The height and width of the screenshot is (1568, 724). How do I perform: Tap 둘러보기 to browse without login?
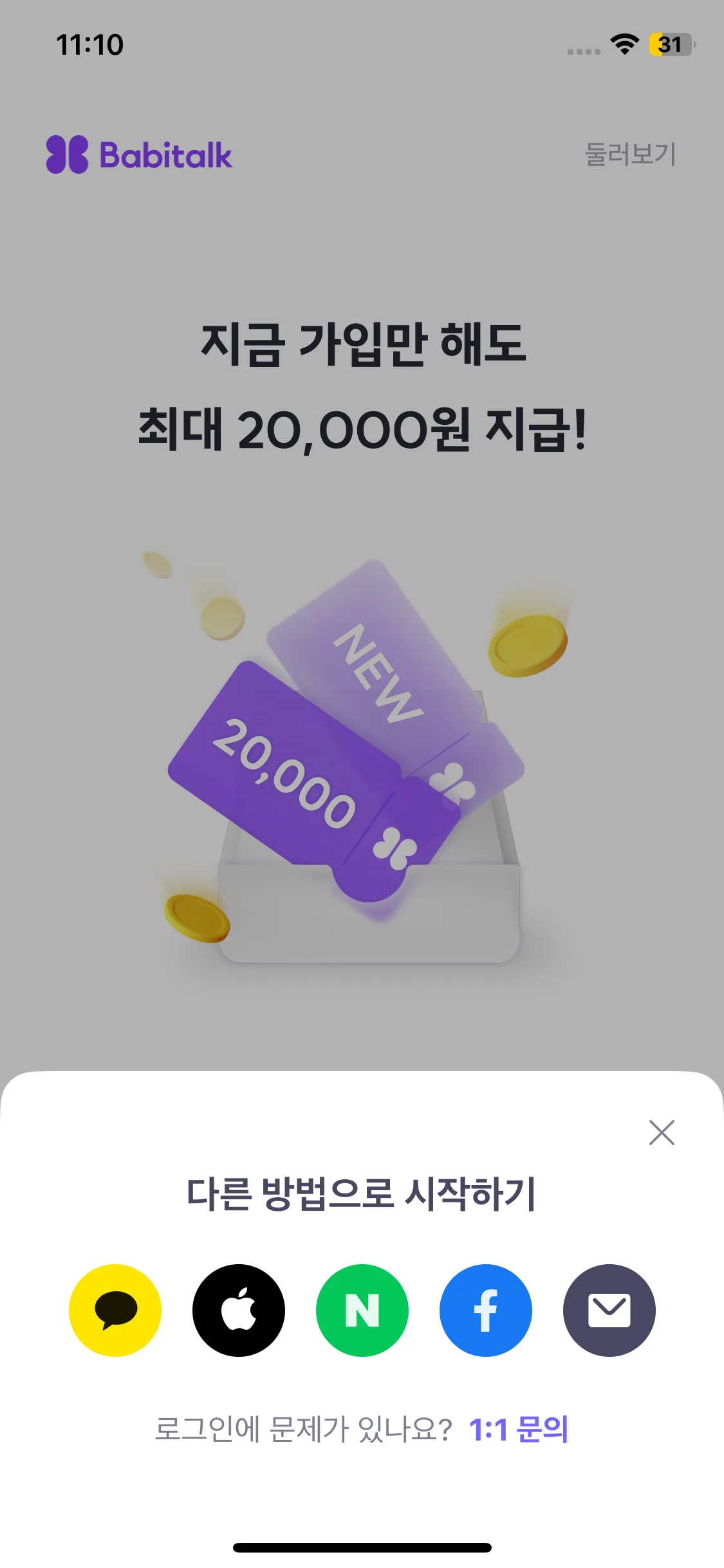[630, 154]
